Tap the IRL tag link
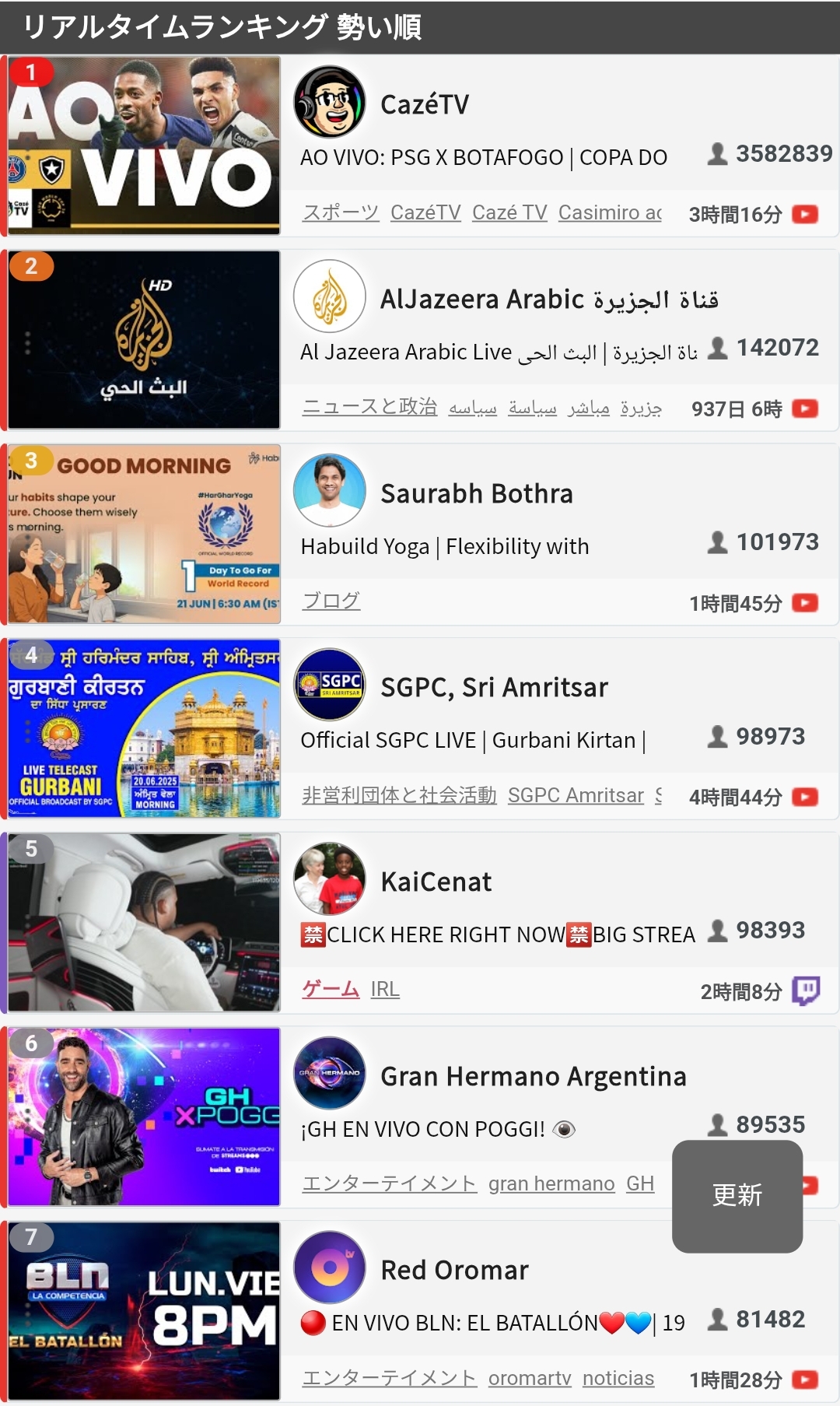The height and width of the screenshot is (1406, 840). coord(385,989)
